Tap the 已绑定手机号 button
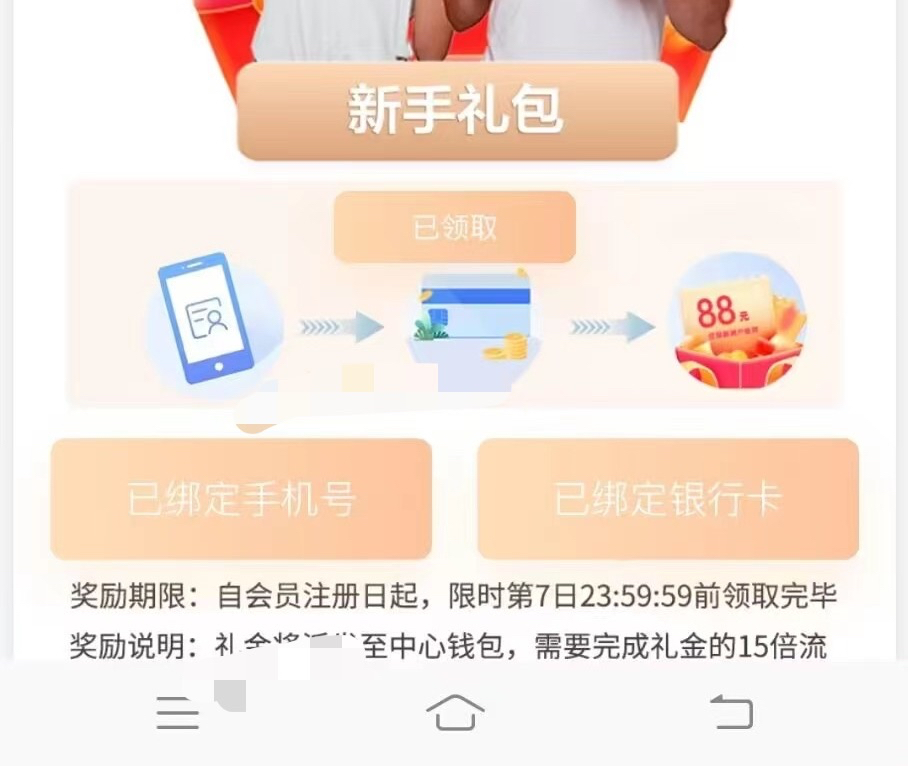The height and width of the screenshot is (766, 908). (241, 499)
